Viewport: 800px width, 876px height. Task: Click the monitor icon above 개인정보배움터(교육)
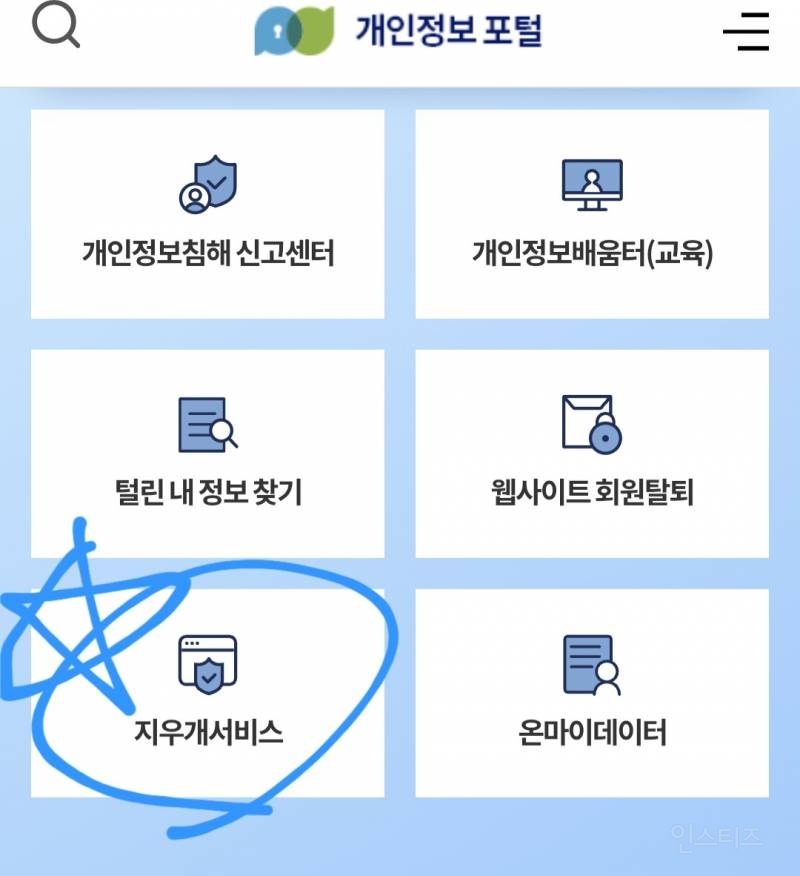point(594,185)
